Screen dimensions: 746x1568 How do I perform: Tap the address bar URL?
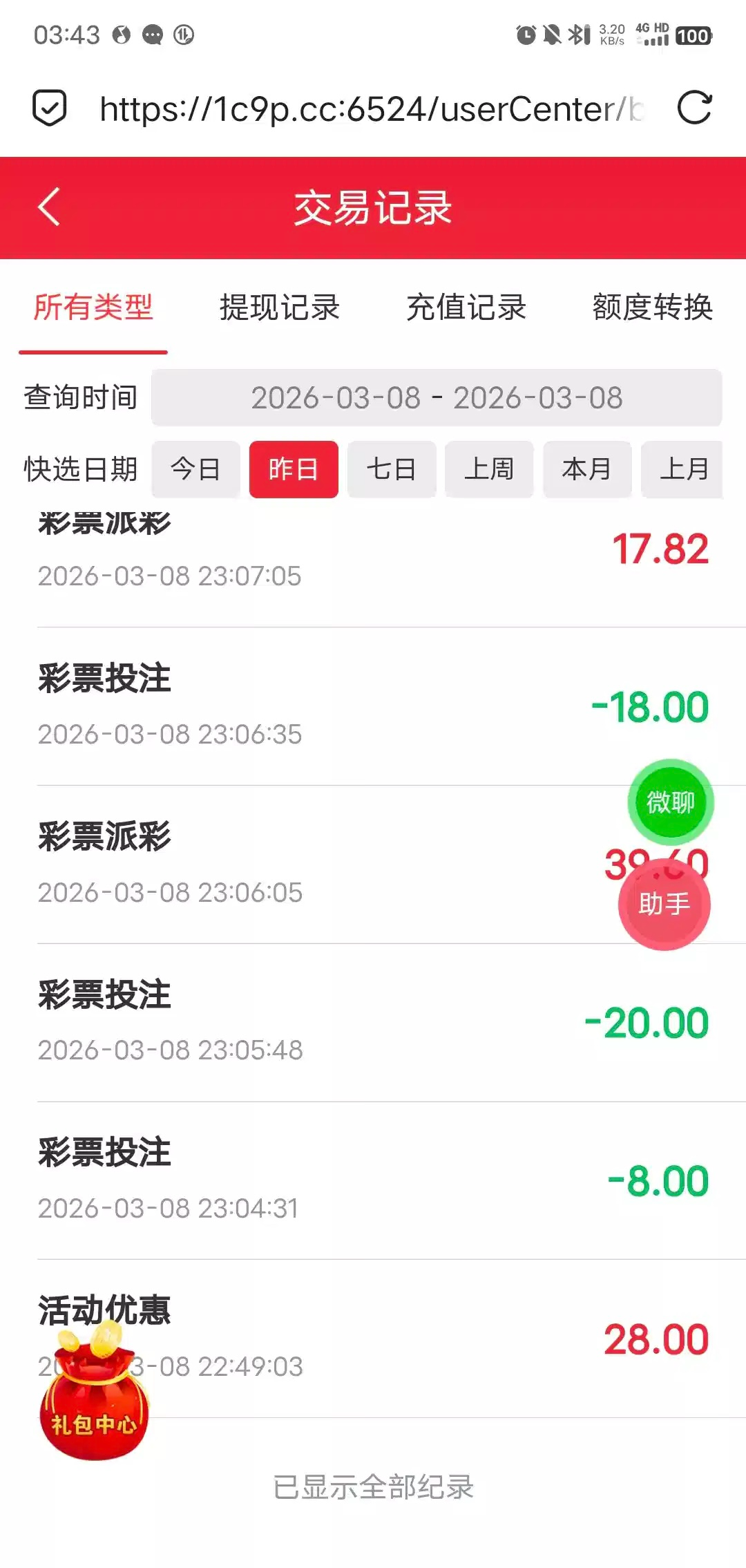pyautogui.click(x=372, y=109)
